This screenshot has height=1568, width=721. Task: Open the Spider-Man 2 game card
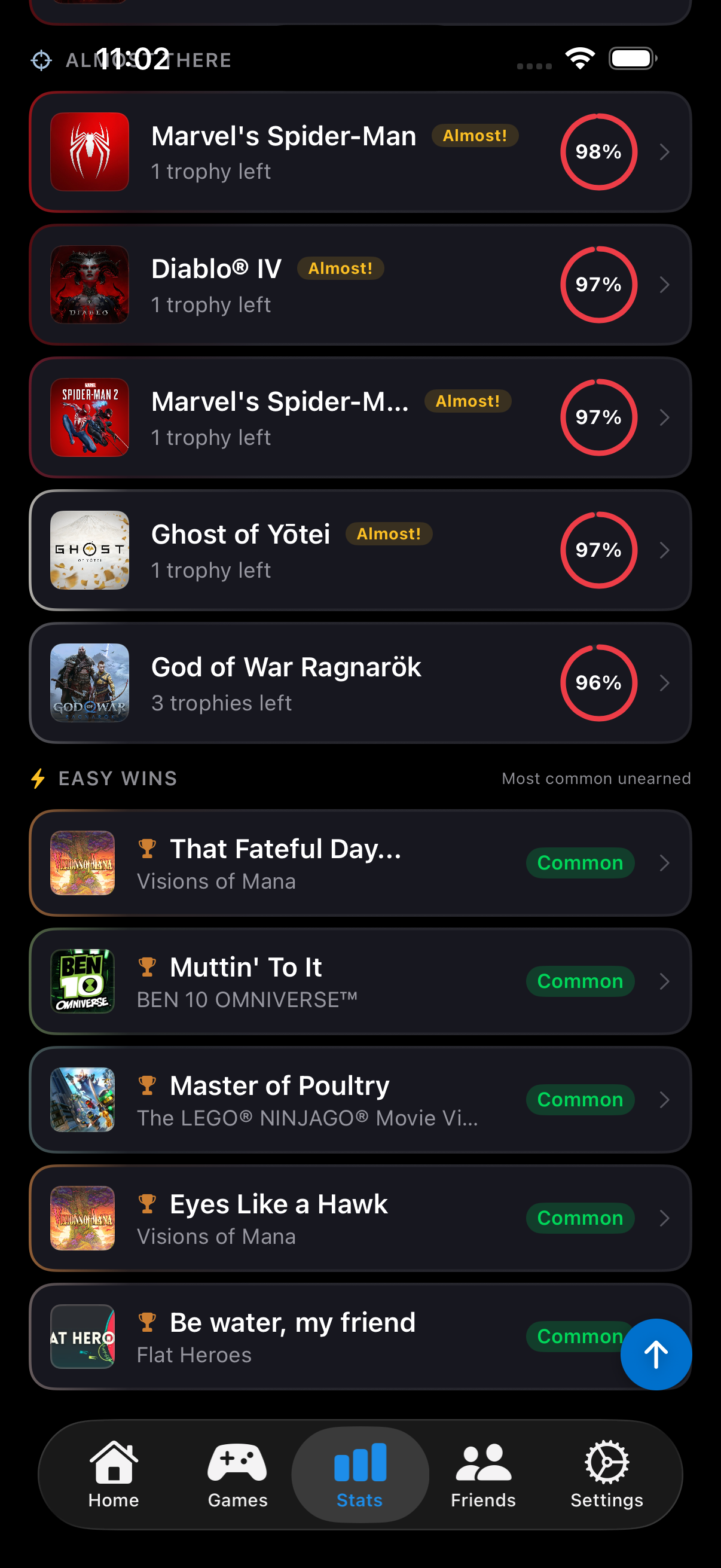[360, 417]
